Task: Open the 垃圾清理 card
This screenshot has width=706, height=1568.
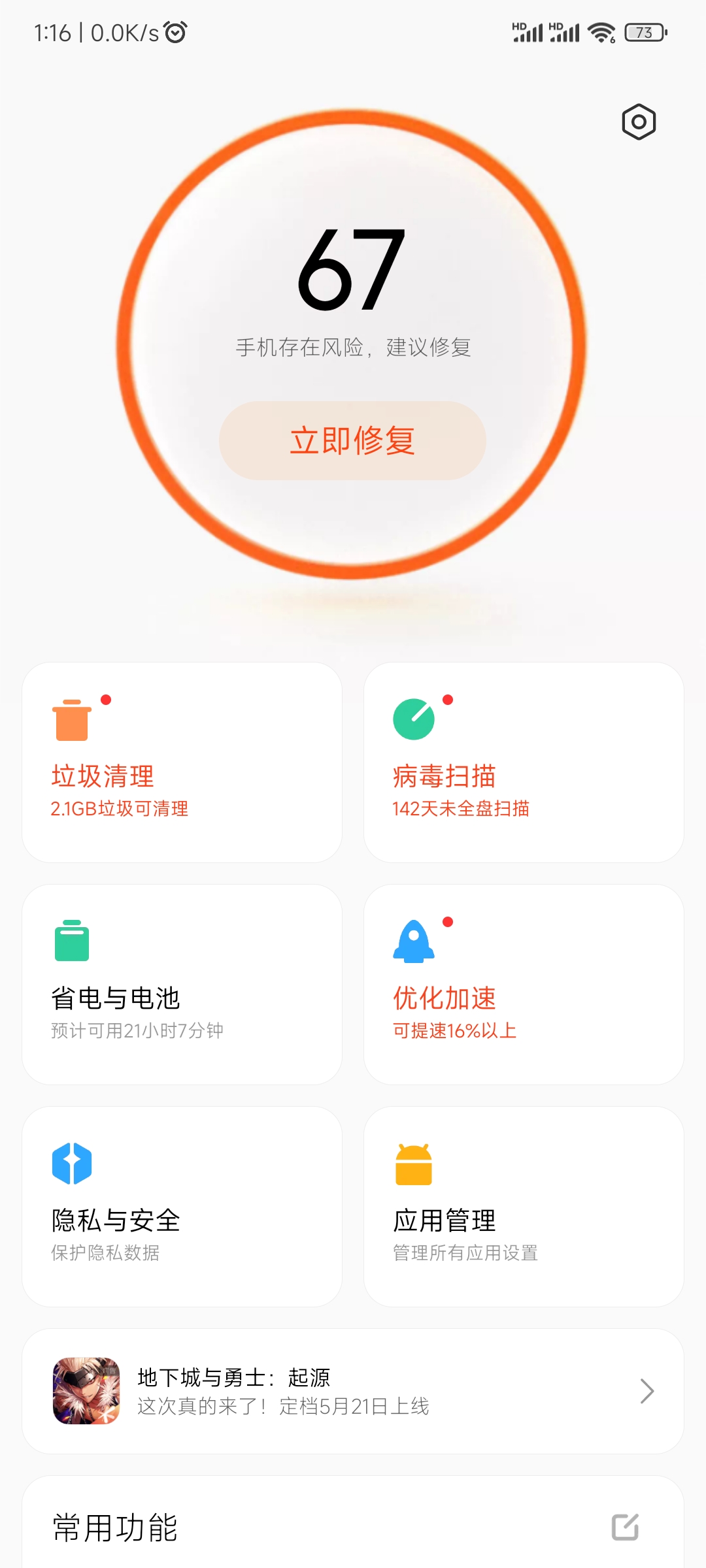Action: (182, 762)
